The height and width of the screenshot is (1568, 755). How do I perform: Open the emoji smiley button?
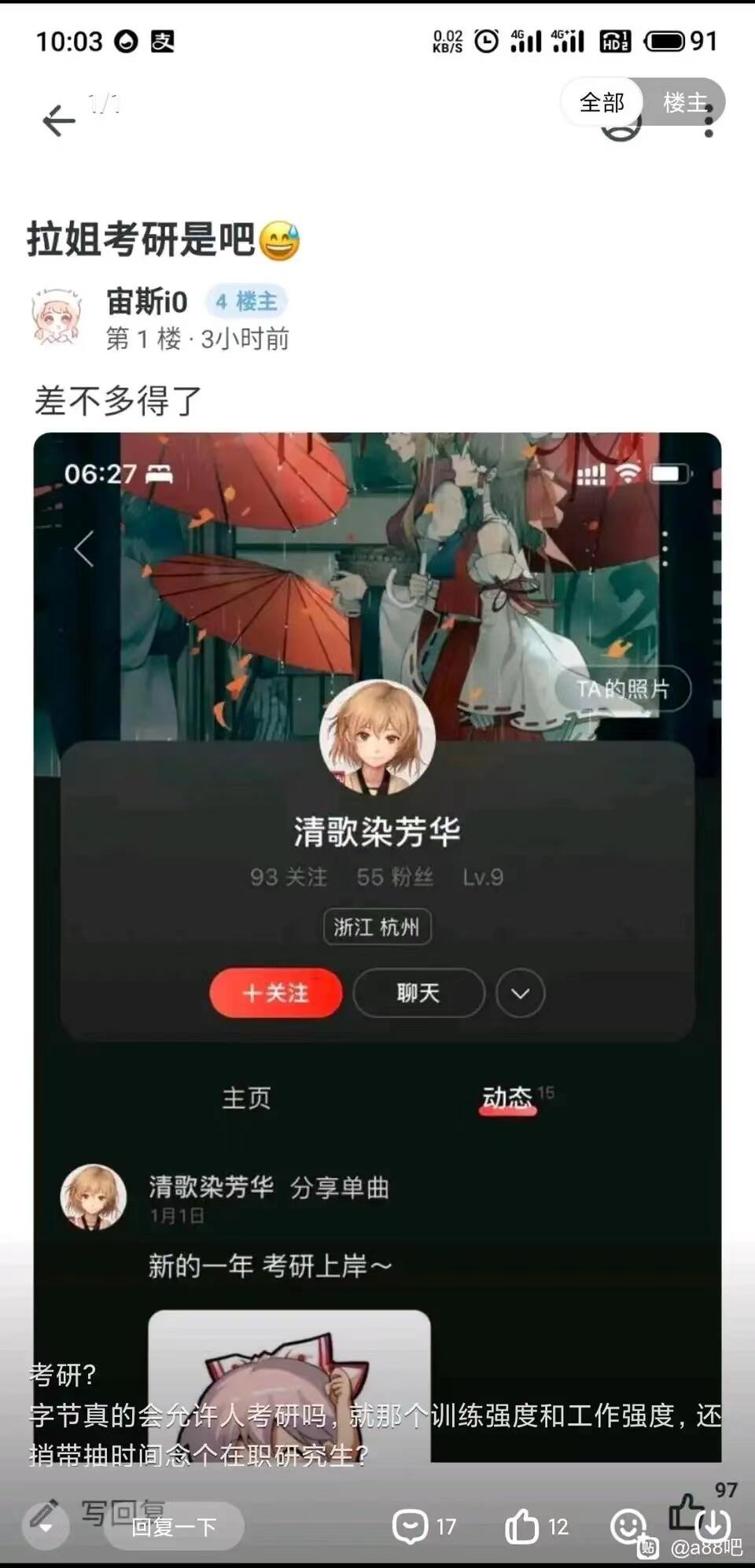coord(628,1526)
